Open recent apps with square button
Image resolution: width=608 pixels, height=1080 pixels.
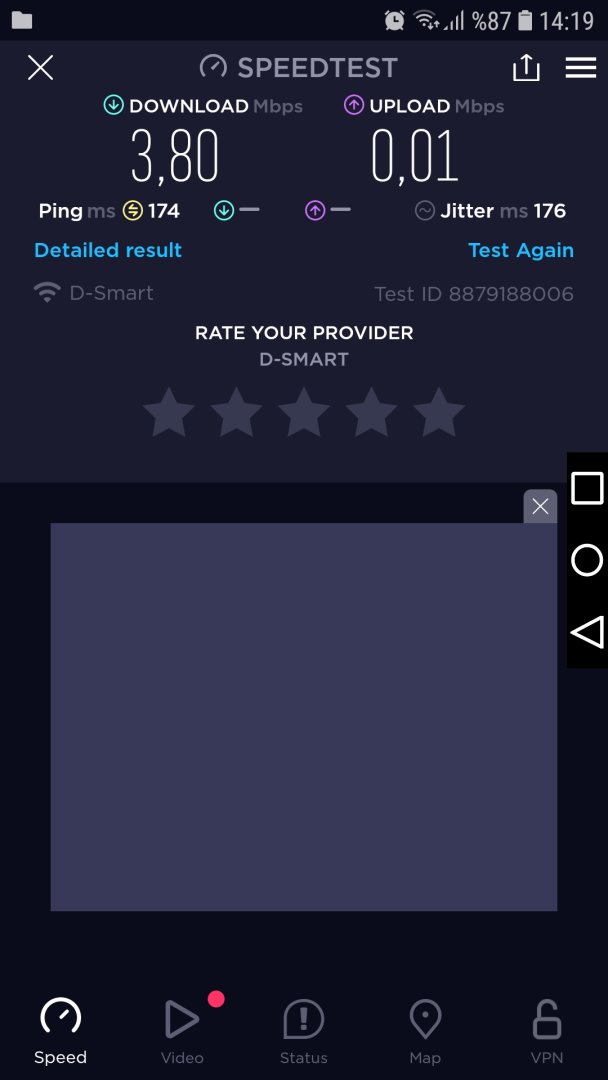tap(587, 488)
